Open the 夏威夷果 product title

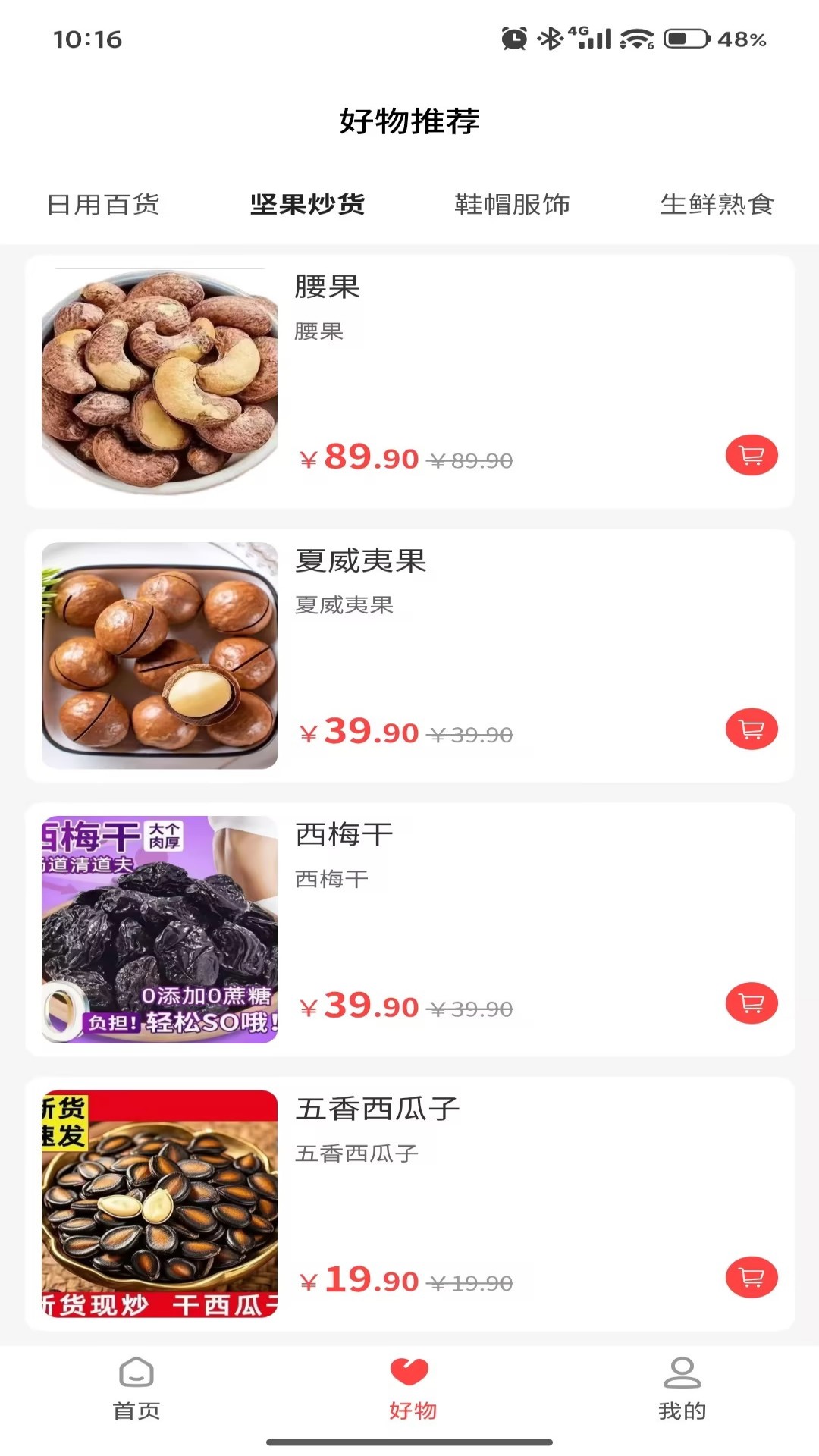(359, 563)
